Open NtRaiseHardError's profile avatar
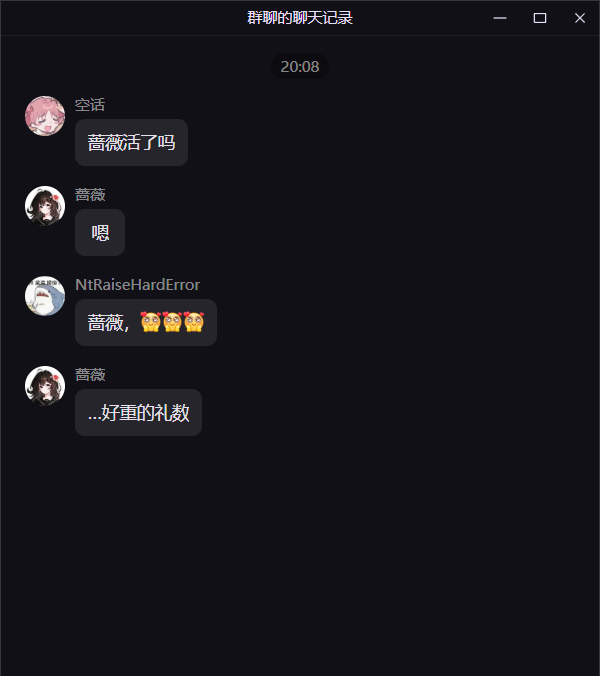Screen dimensions: 600x676 (45, 296)
